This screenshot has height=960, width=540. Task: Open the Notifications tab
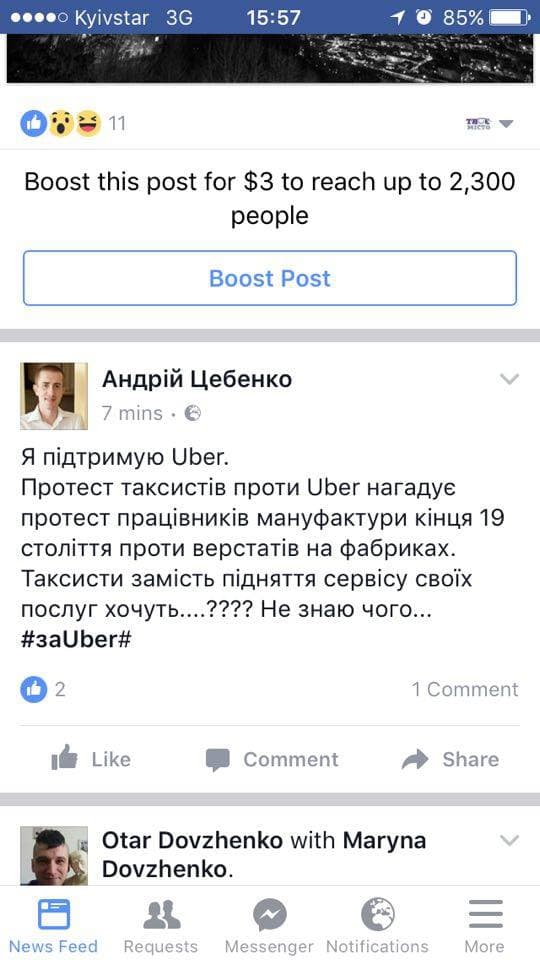378,924
